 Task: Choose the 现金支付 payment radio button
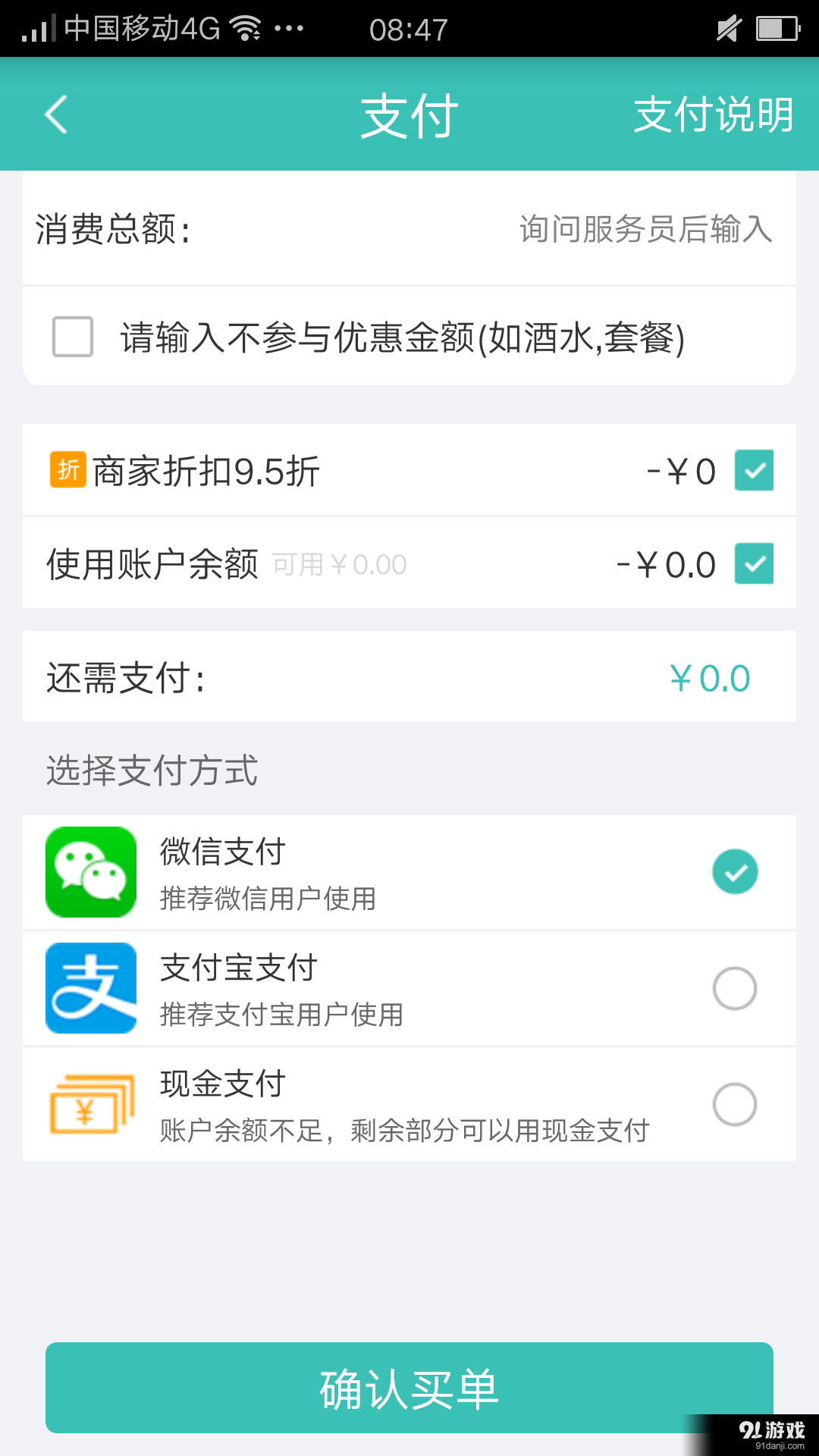733,1104
